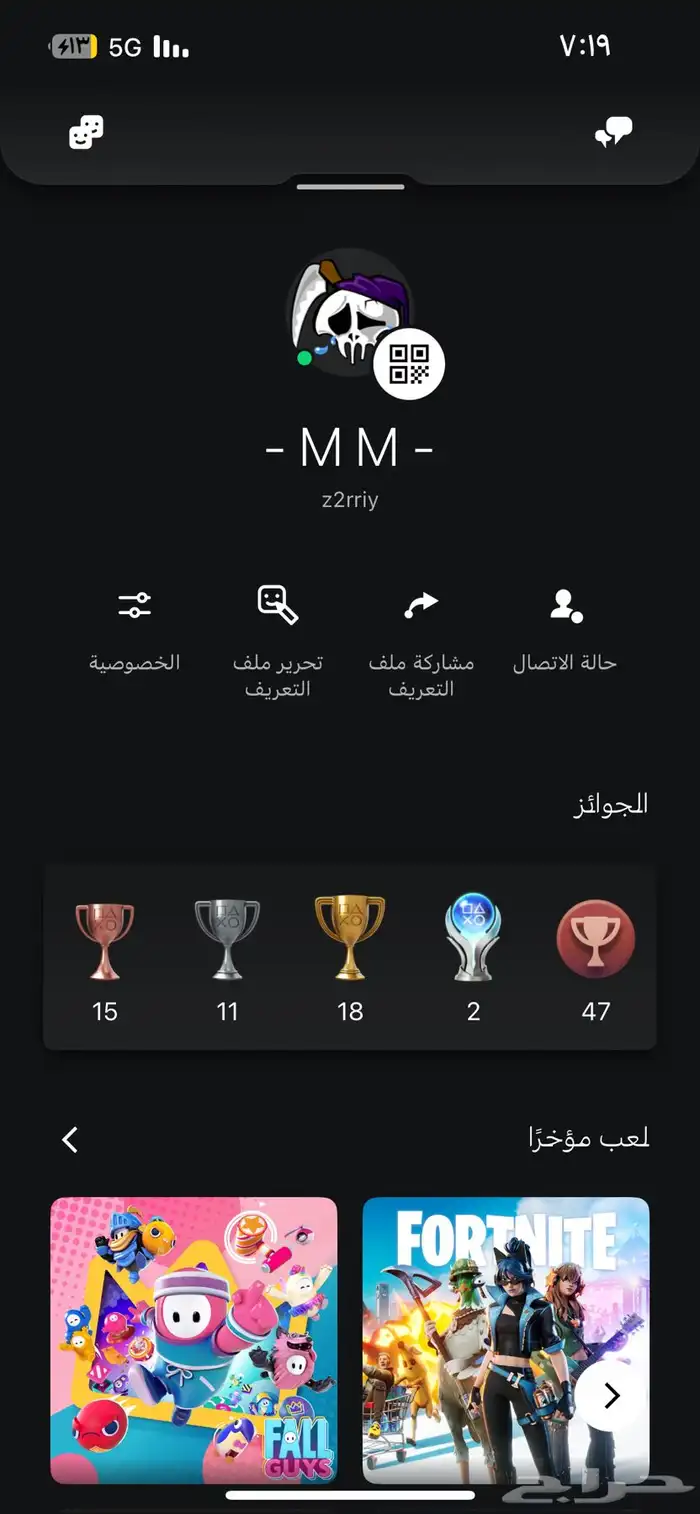The image size is (700, 1514).
Task: Open privacy settings (الخصوصية)
Action: click(135, 630)
